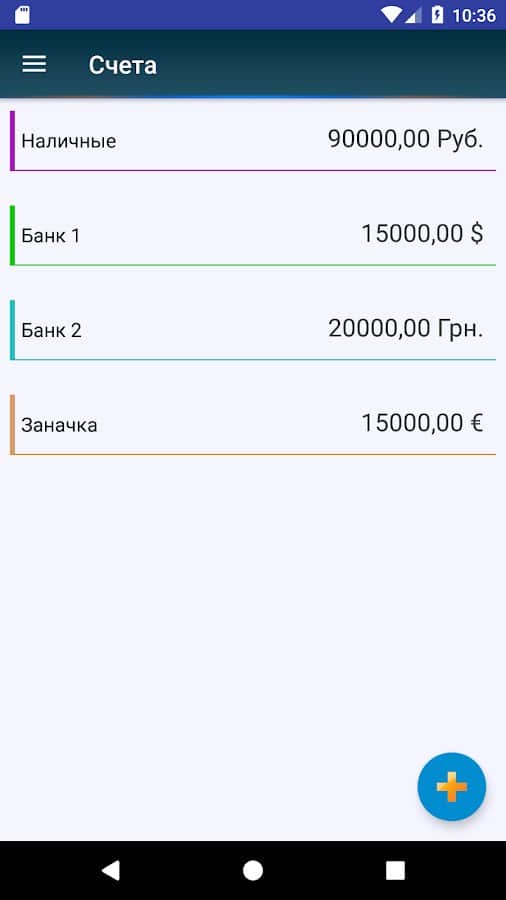Select the Банк 2 account row
The width and height of the screenshot is (506, 900).
pos(253,330)
